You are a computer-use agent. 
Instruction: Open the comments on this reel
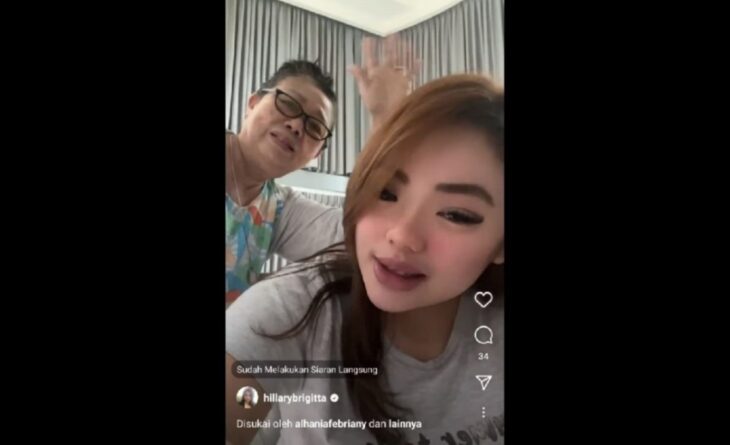(483, 335)
